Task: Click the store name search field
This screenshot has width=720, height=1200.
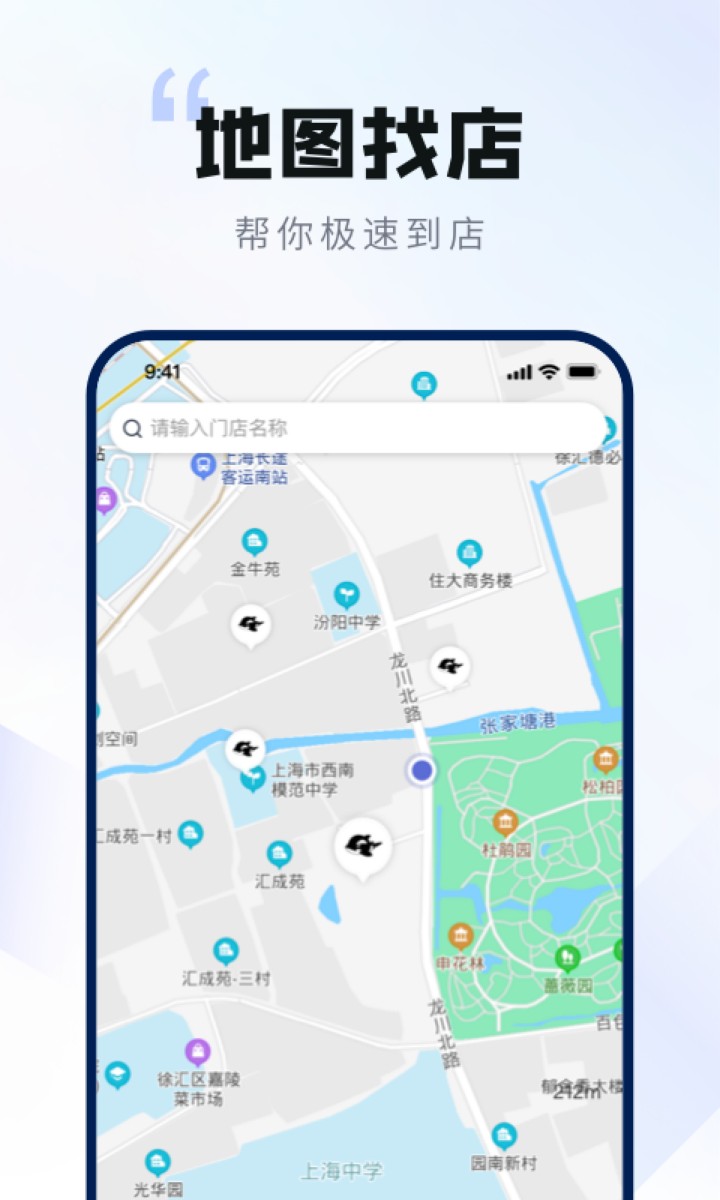Action: tap(360, 426)
